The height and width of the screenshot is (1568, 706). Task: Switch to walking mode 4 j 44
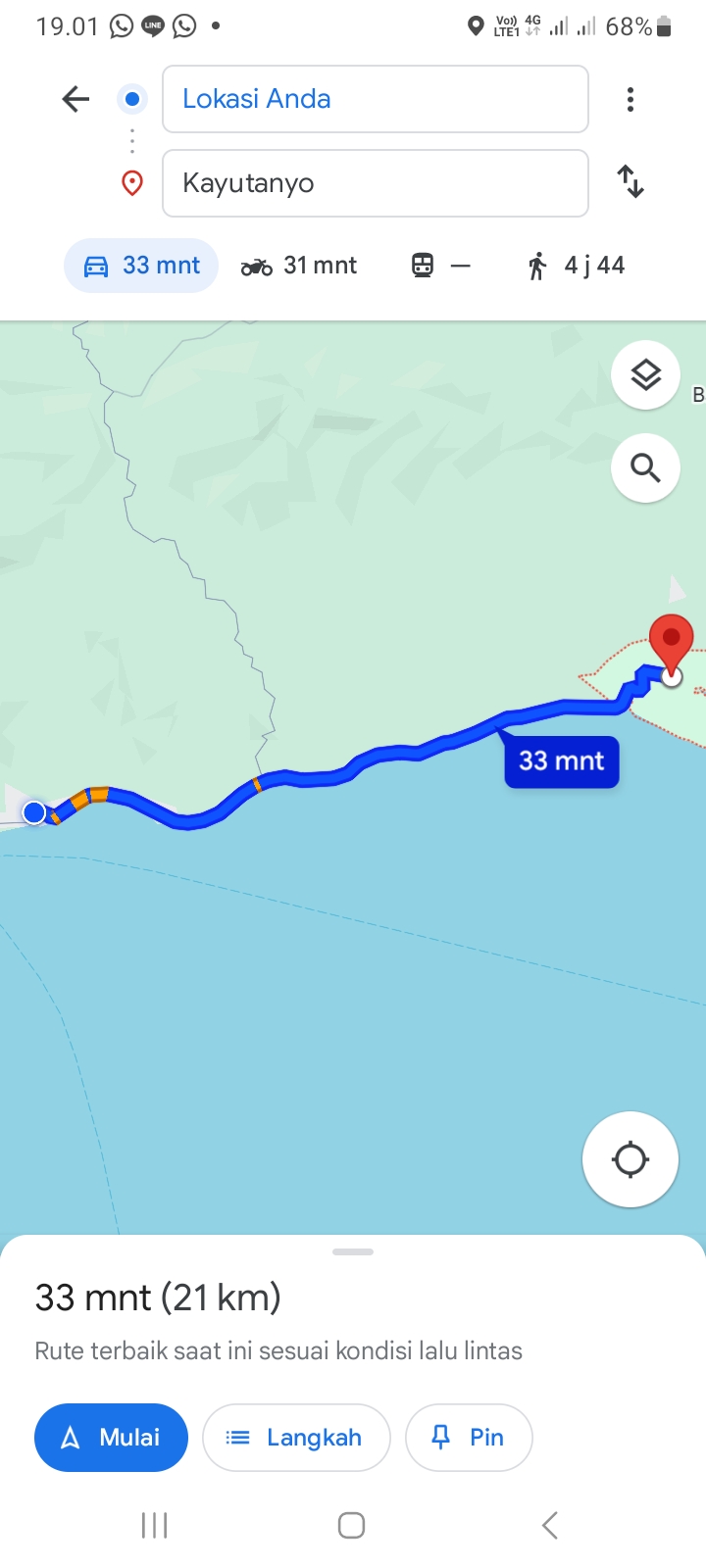coord(576,266)
